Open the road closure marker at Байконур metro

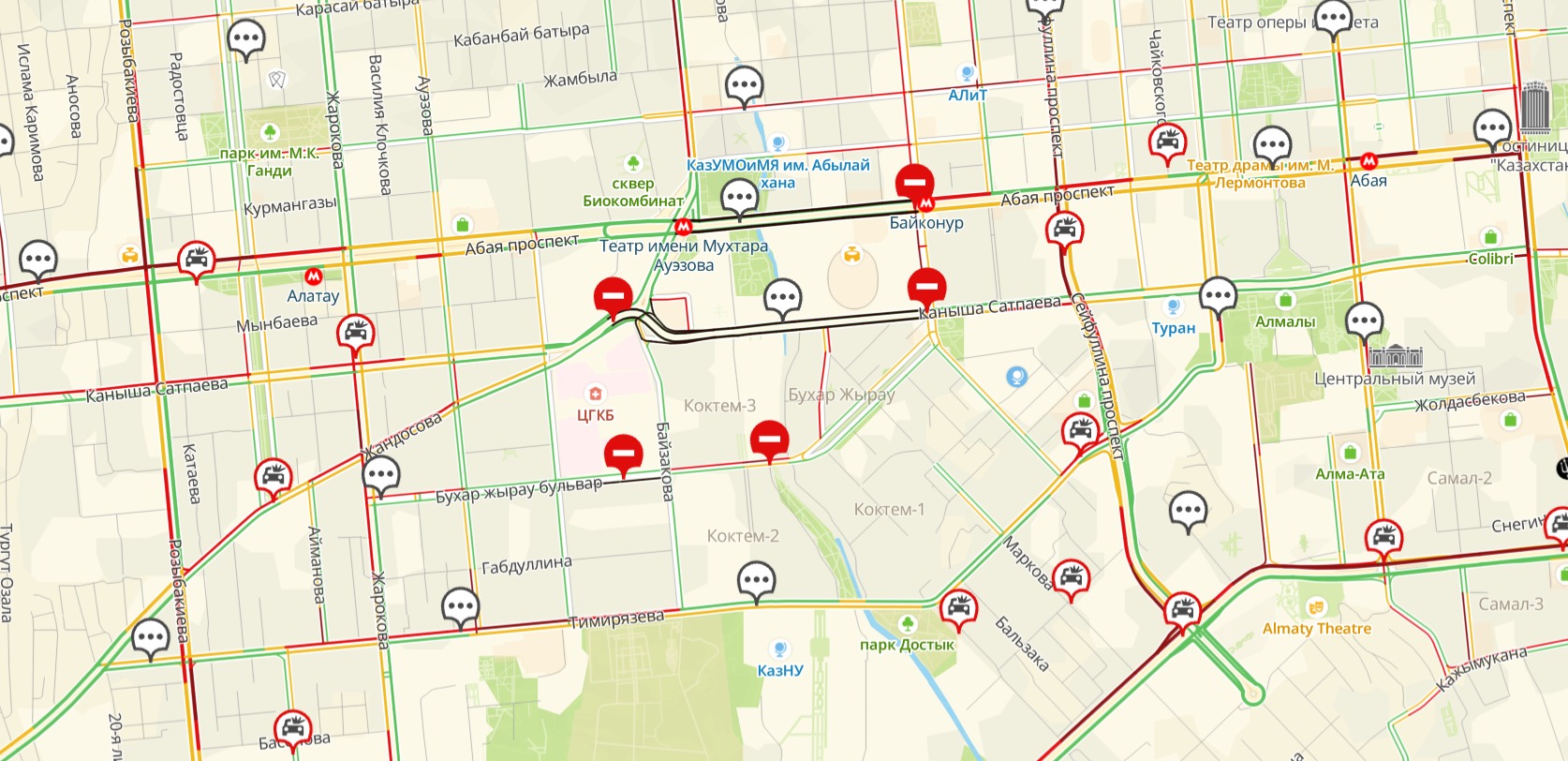pyautogui.click(x=915, y=181)
